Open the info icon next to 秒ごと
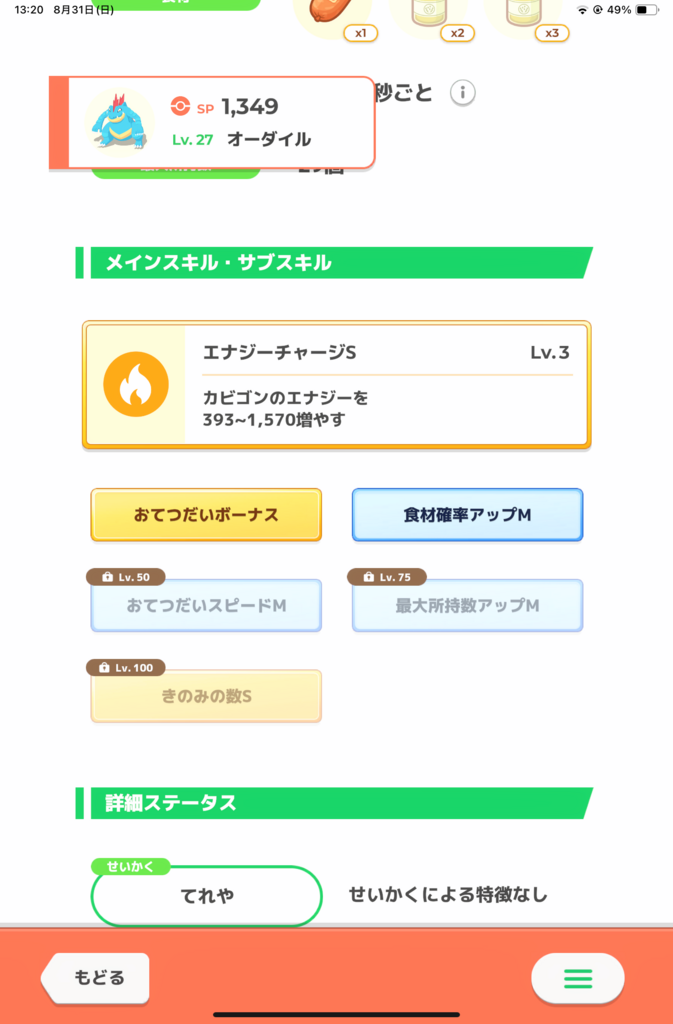The image size is (673, 1024). (x=462, y=94)
